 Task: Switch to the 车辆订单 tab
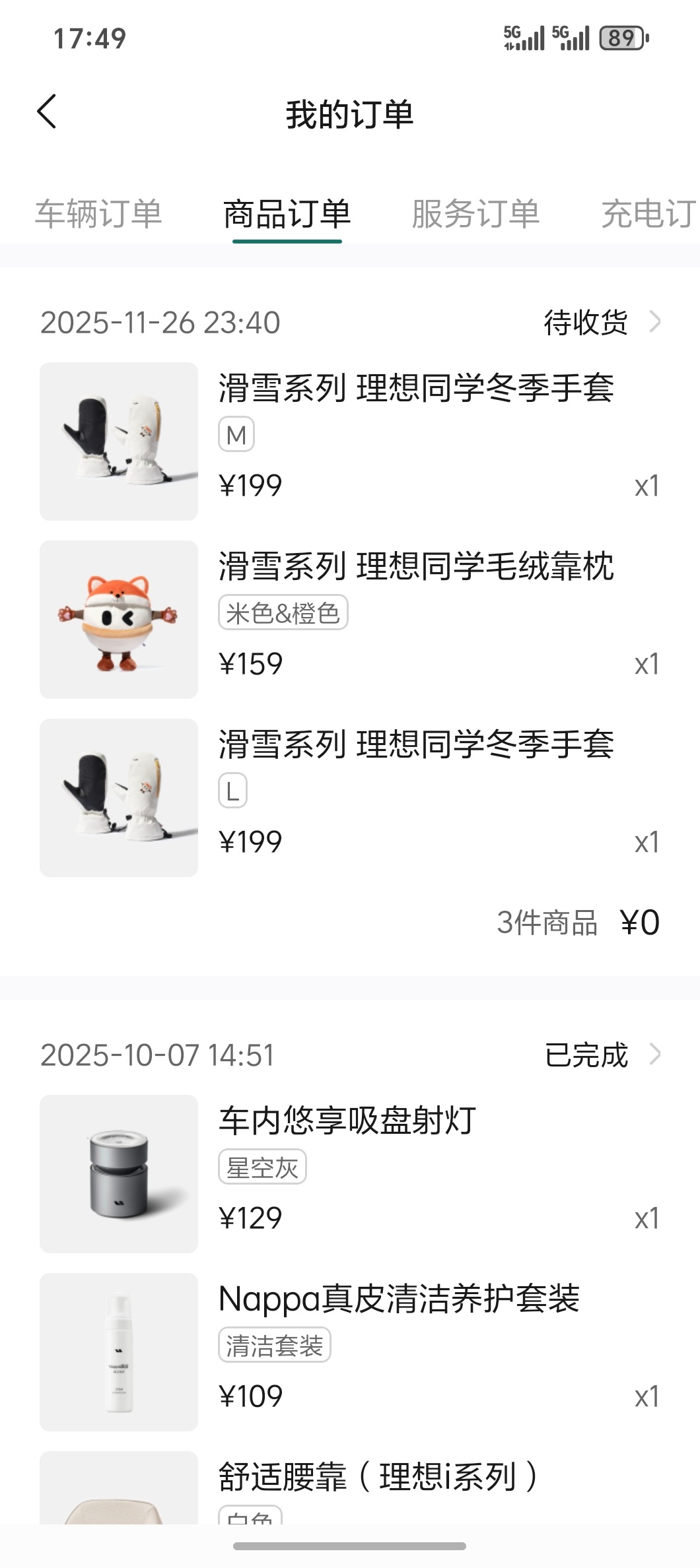click(x=98, y=214)
